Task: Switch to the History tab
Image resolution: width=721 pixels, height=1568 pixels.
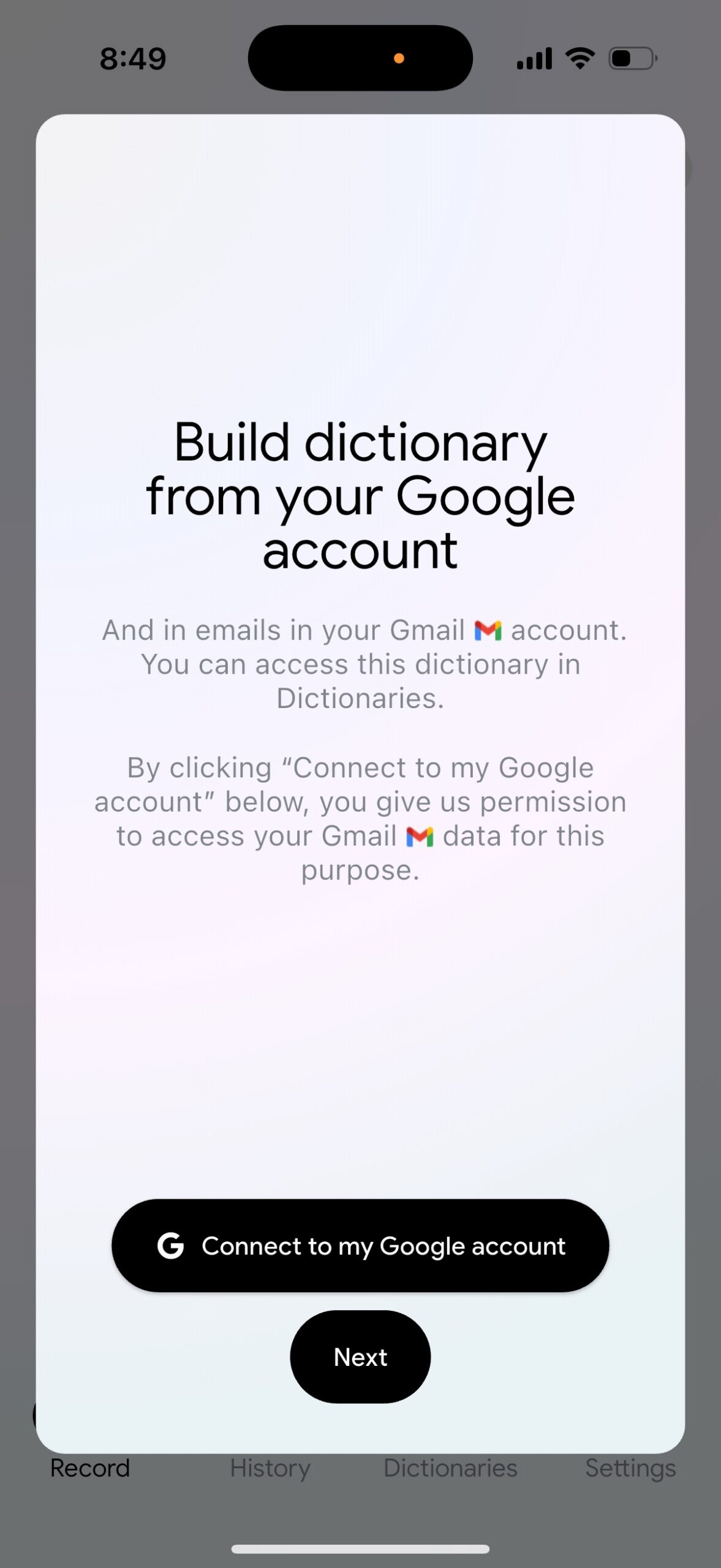Action: [270, 1468]
